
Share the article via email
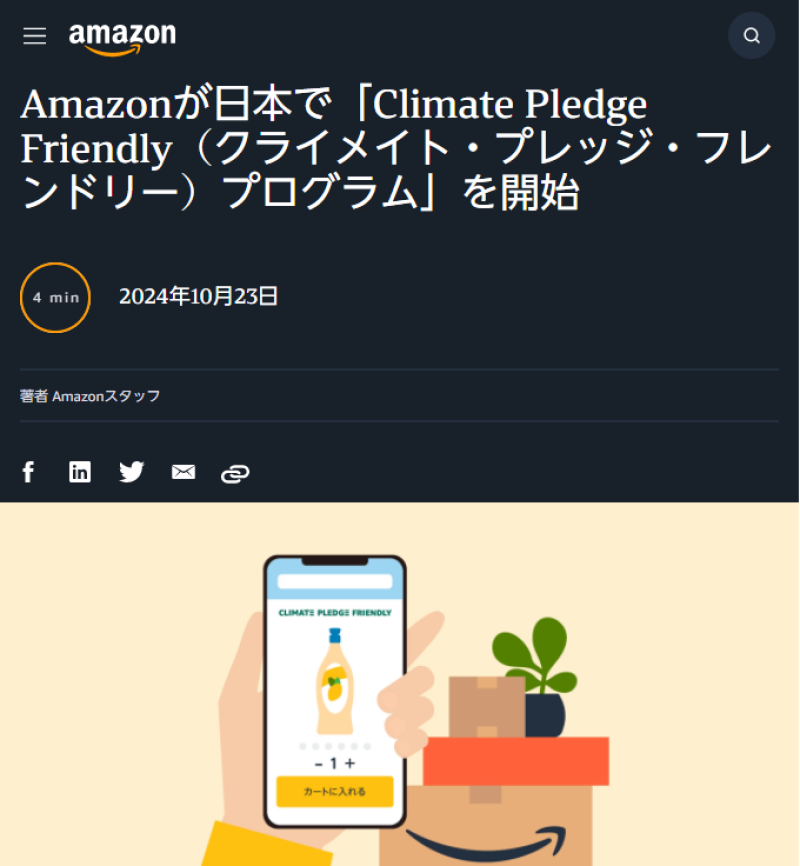click(x=183, y=472)
